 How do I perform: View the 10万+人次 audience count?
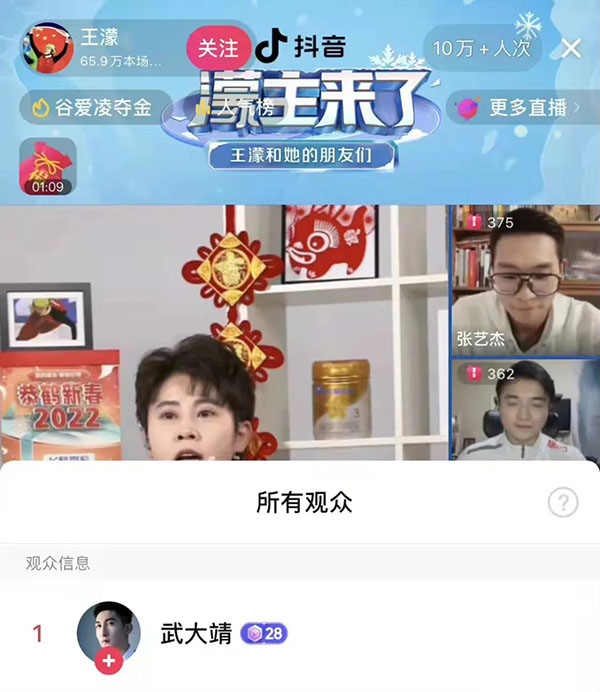[x=482, y=48]
